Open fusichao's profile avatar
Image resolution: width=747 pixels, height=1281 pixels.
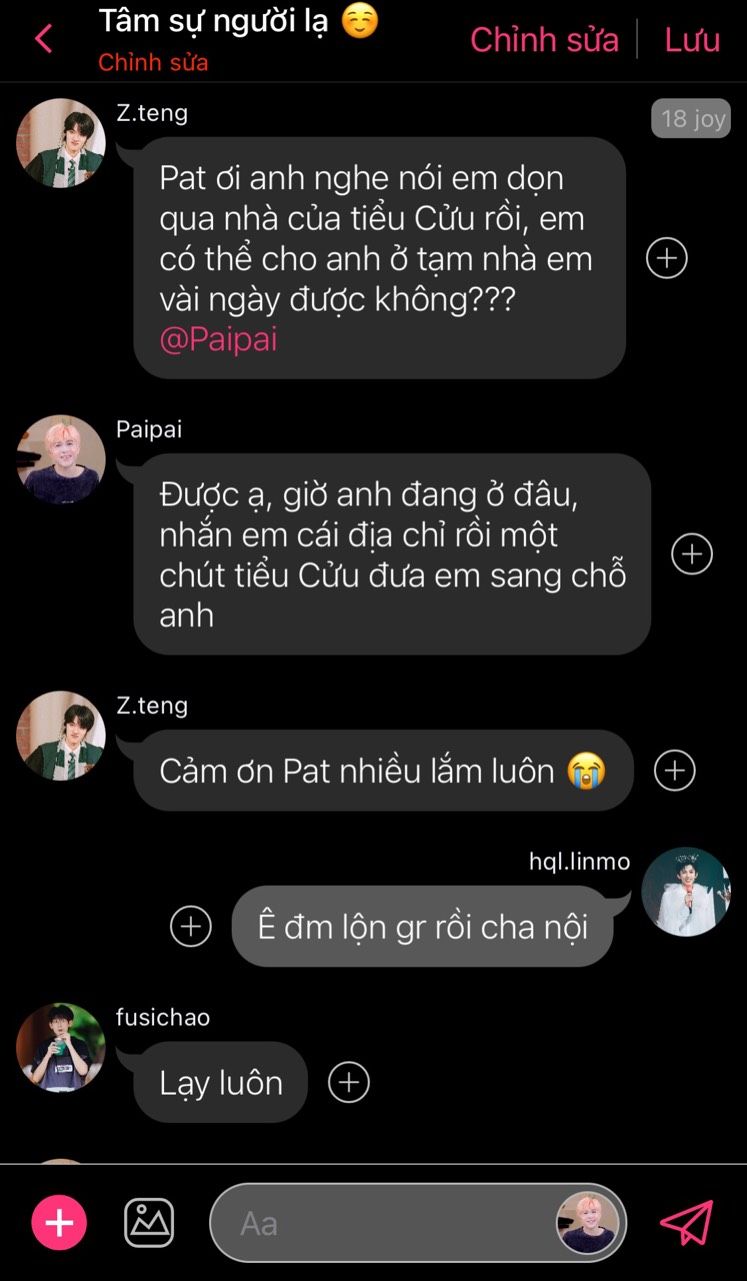coord(60,1048)
